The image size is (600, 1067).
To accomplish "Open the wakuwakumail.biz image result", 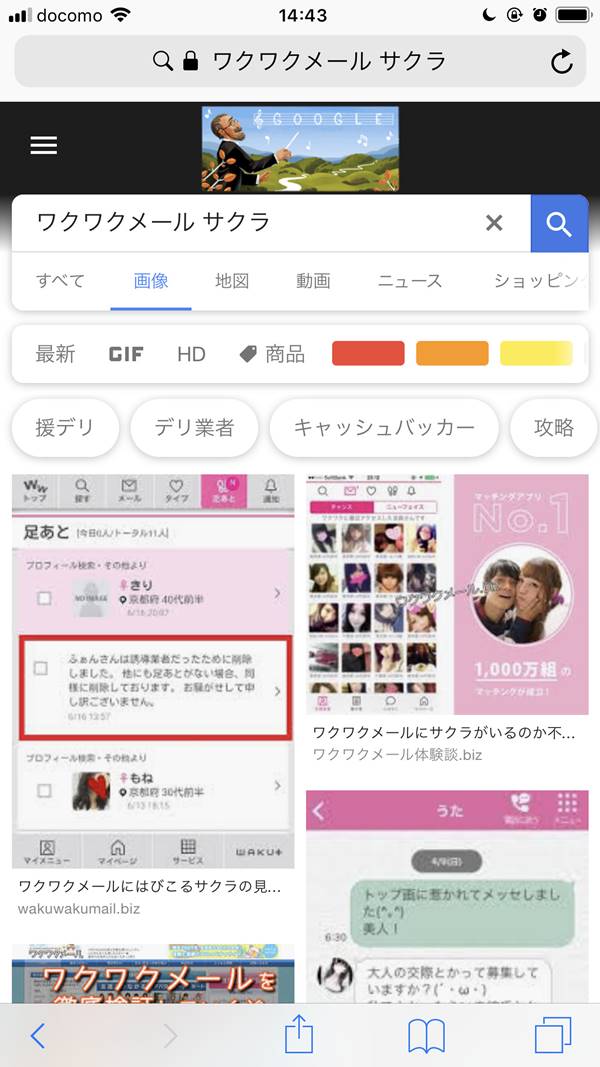I will coord(153,670).
